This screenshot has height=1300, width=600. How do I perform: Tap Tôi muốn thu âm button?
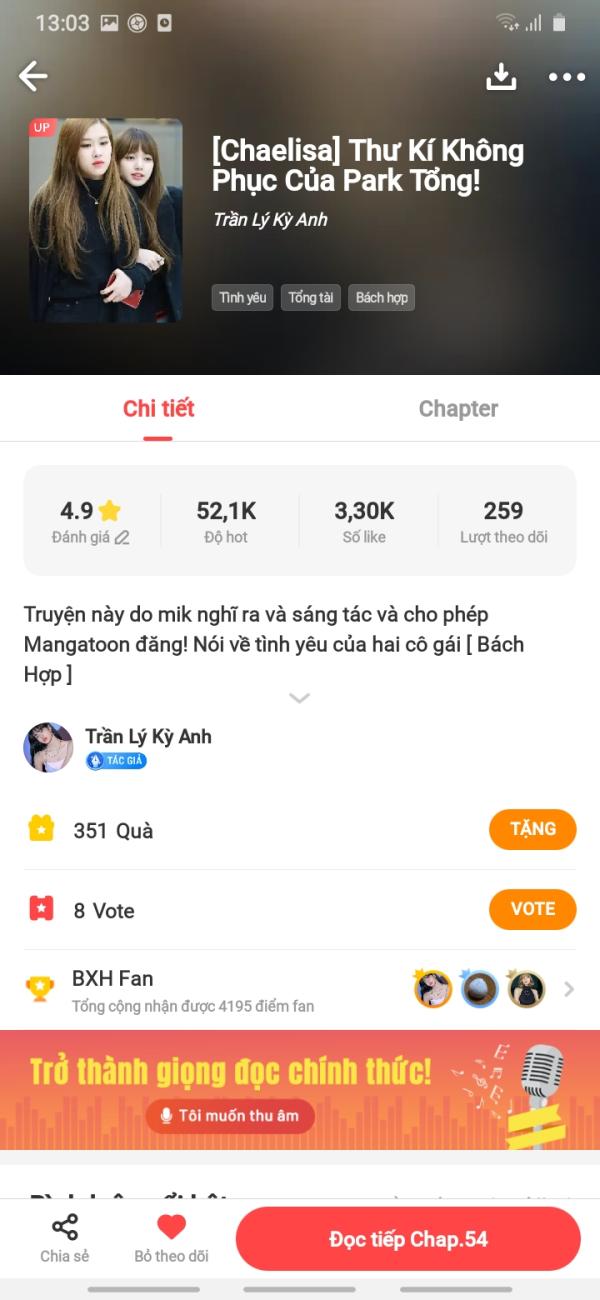coord(230,1116)
